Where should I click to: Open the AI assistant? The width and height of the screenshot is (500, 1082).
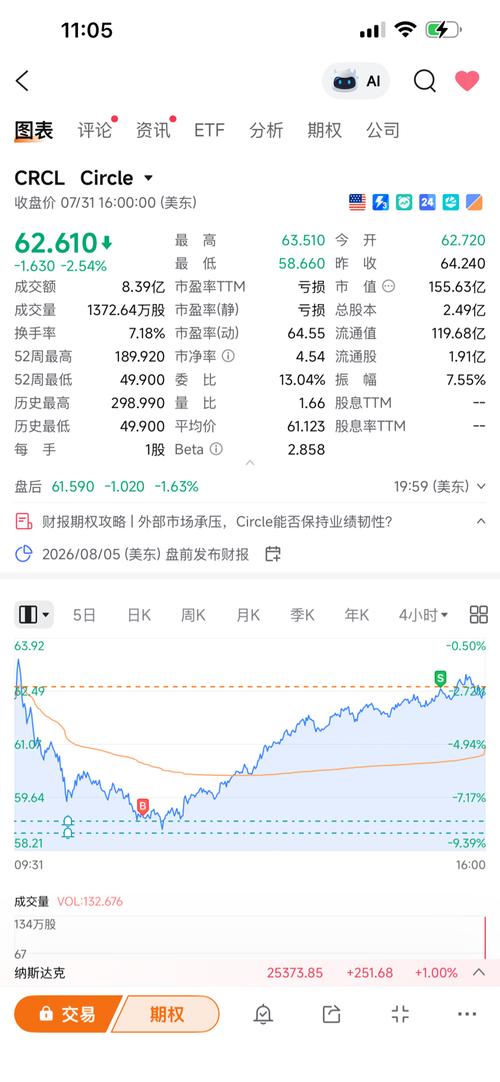click(356, 81)
